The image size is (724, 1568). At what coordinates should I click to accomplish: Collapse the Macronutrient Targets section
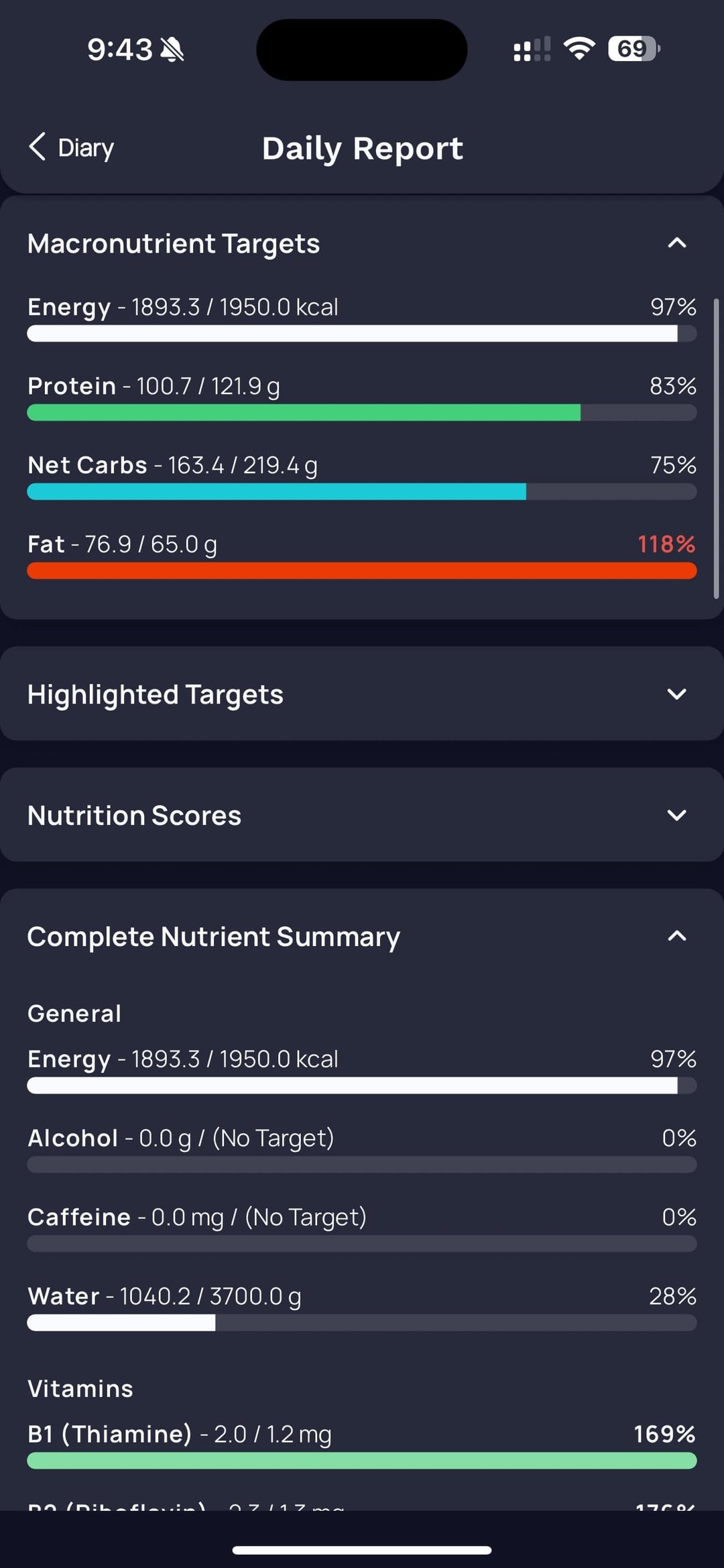pos(676,243)
